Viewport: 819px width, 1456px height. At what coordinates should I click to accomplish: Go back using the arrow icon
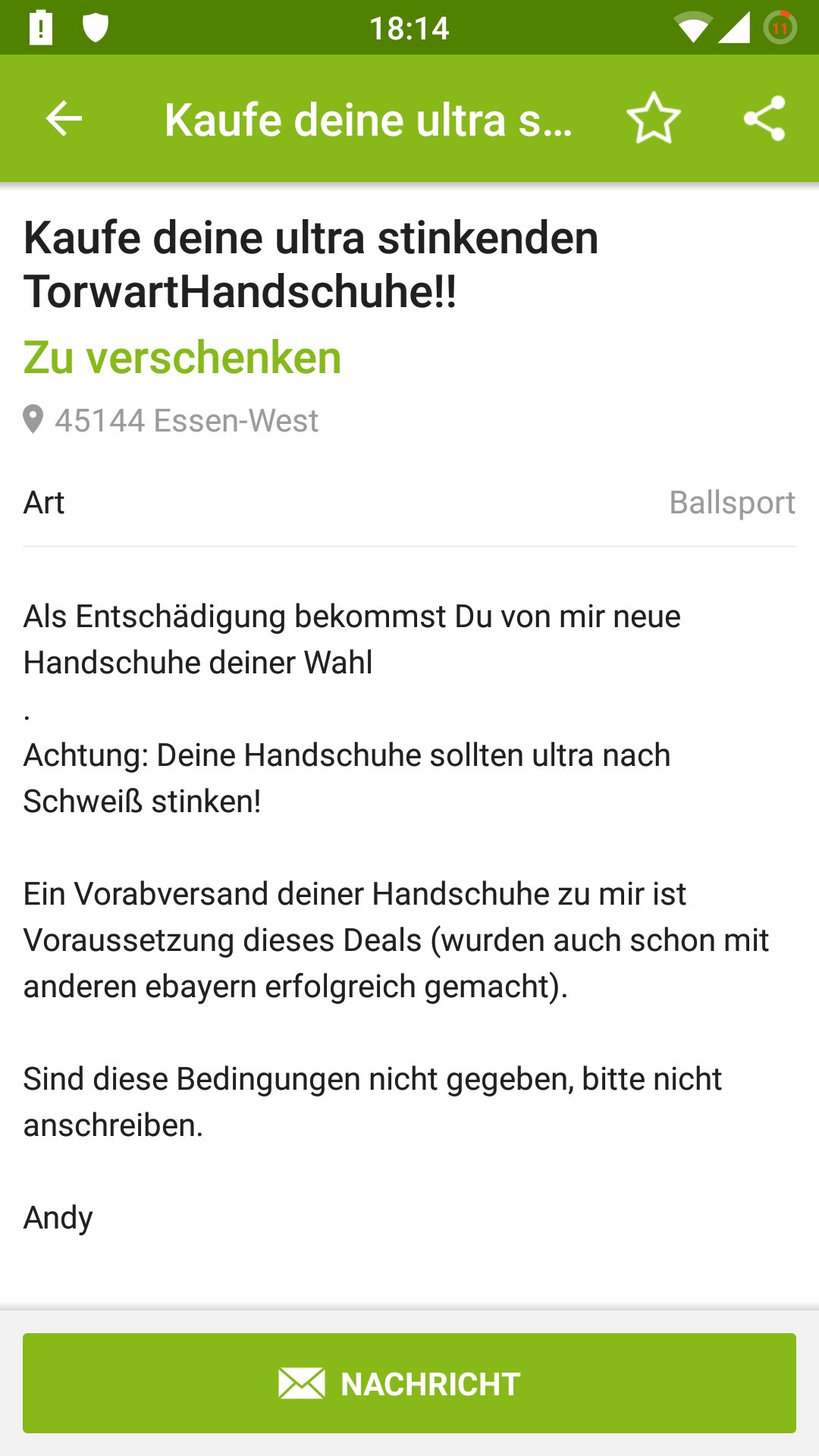pyautogui.click(x=64, y=119)
